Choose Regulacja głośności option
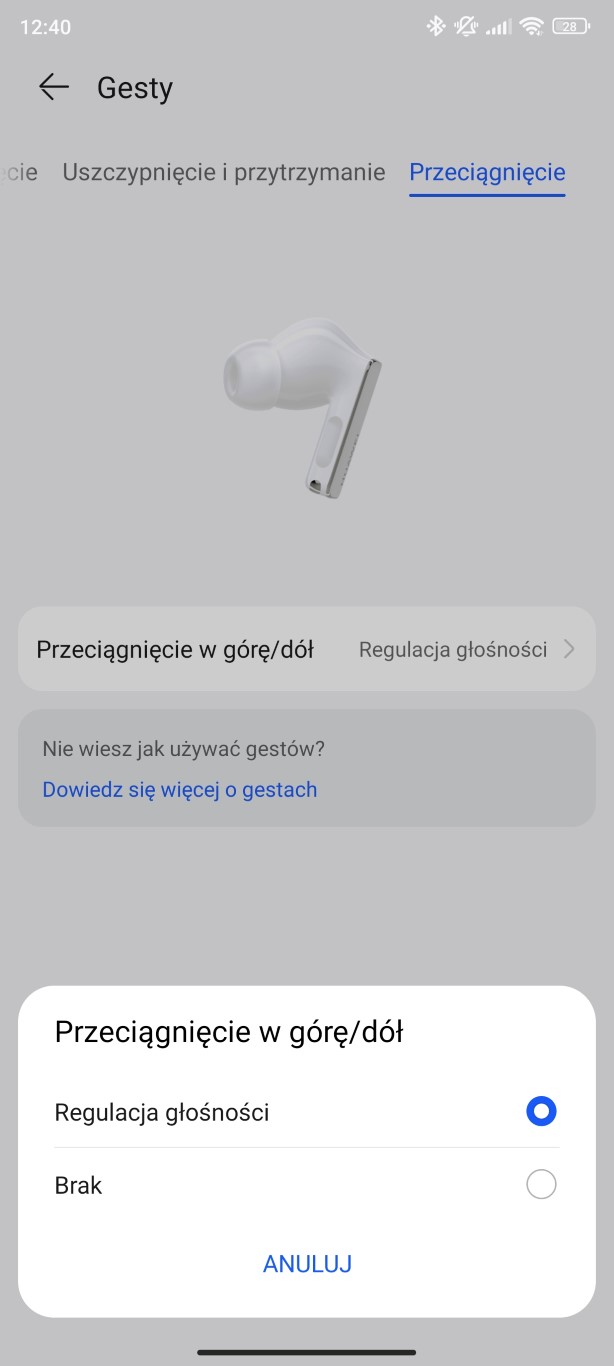614x1366 pixels. point(540,1111)
